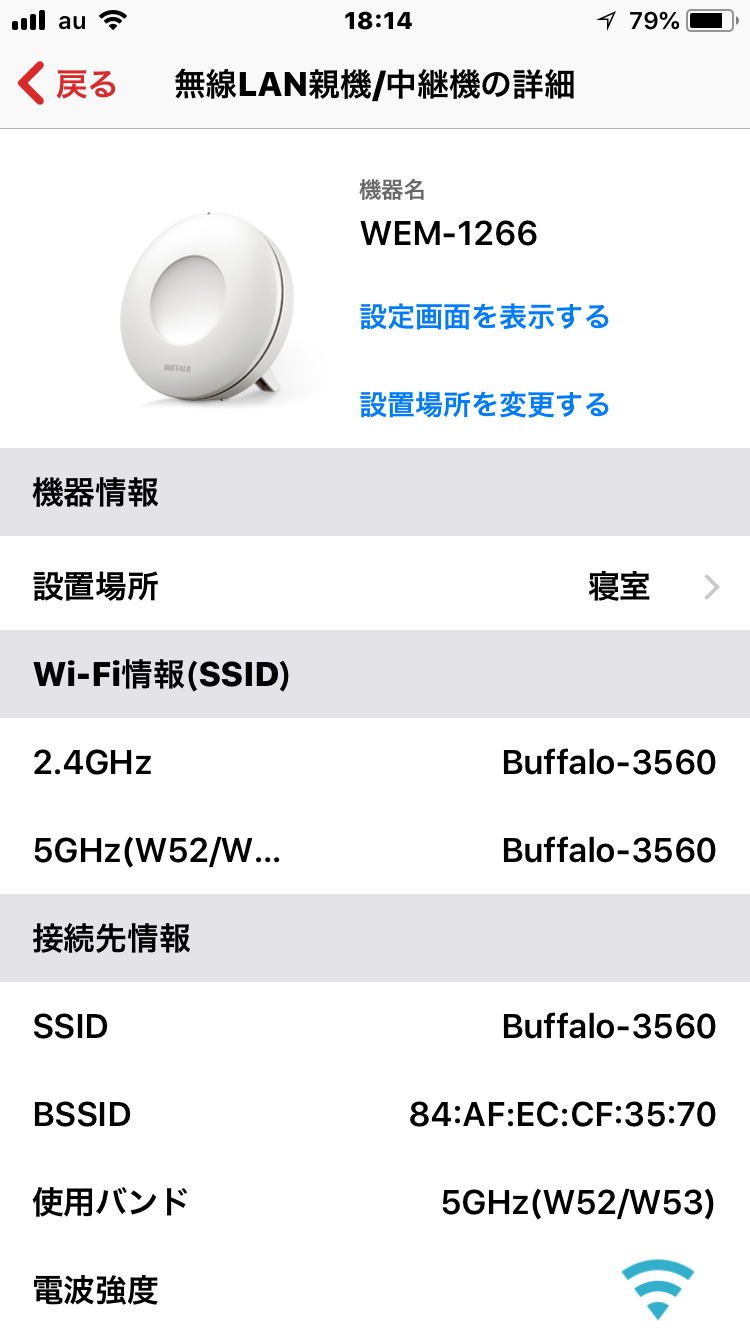
Task: Open the 設置場所 row showing 寝室
Action: click(375, 586)
